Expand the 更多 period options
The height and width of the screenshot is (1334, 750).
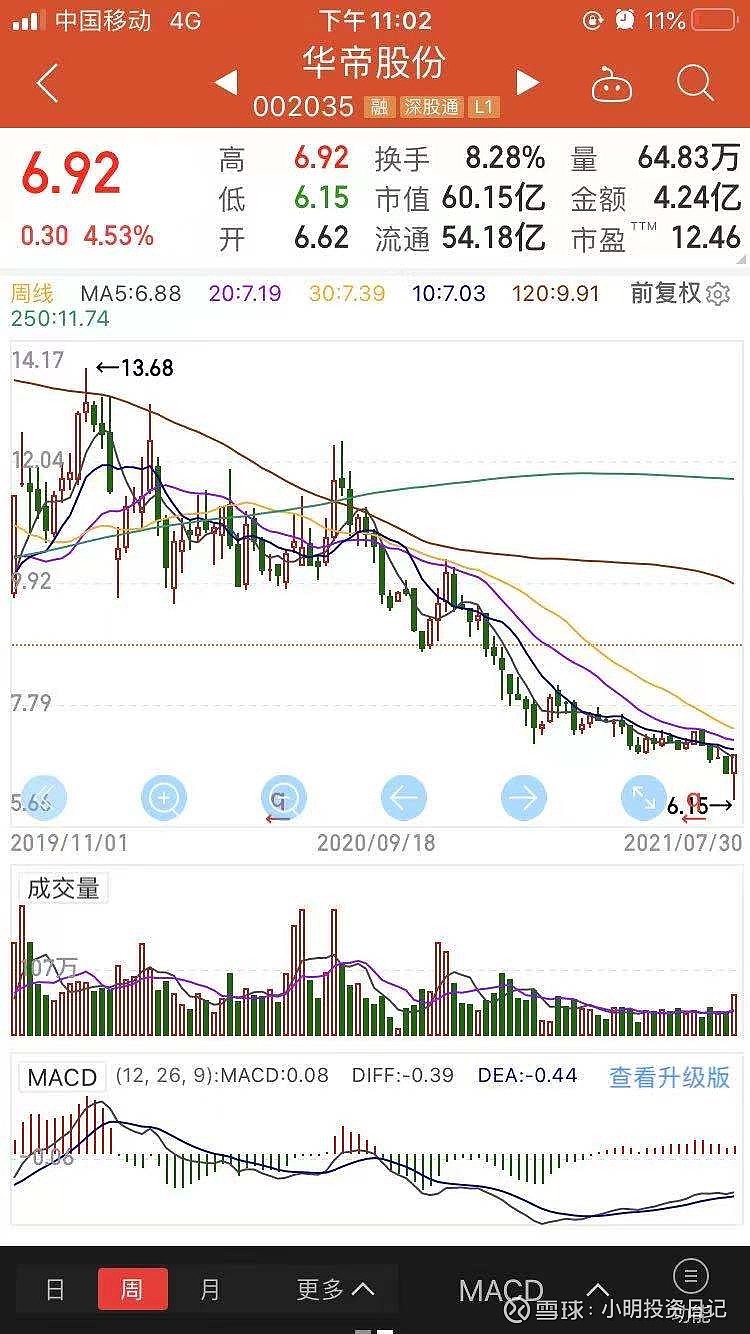coord(335,1289)
